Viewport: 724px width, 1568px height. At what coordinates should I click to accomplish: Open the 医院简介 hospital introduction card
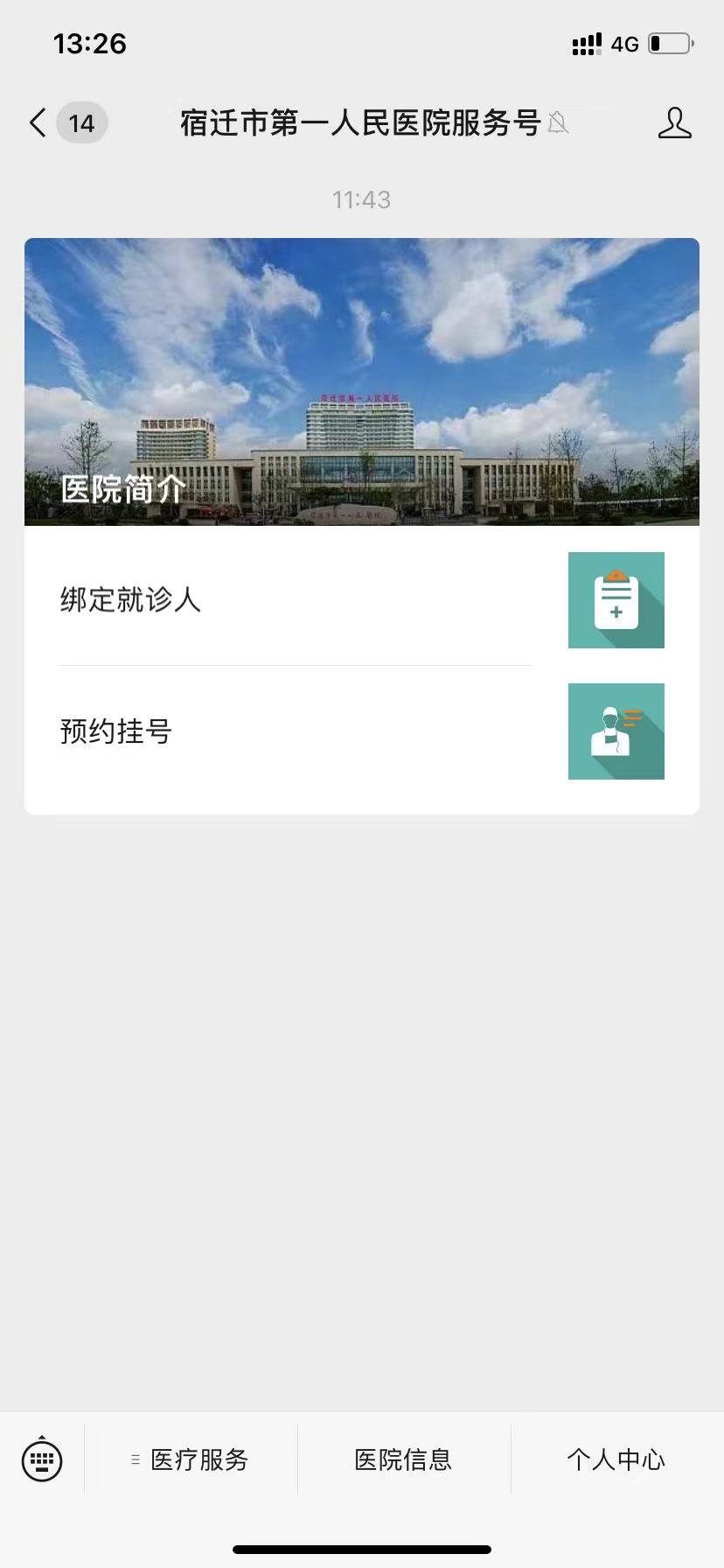coord(362,381)
